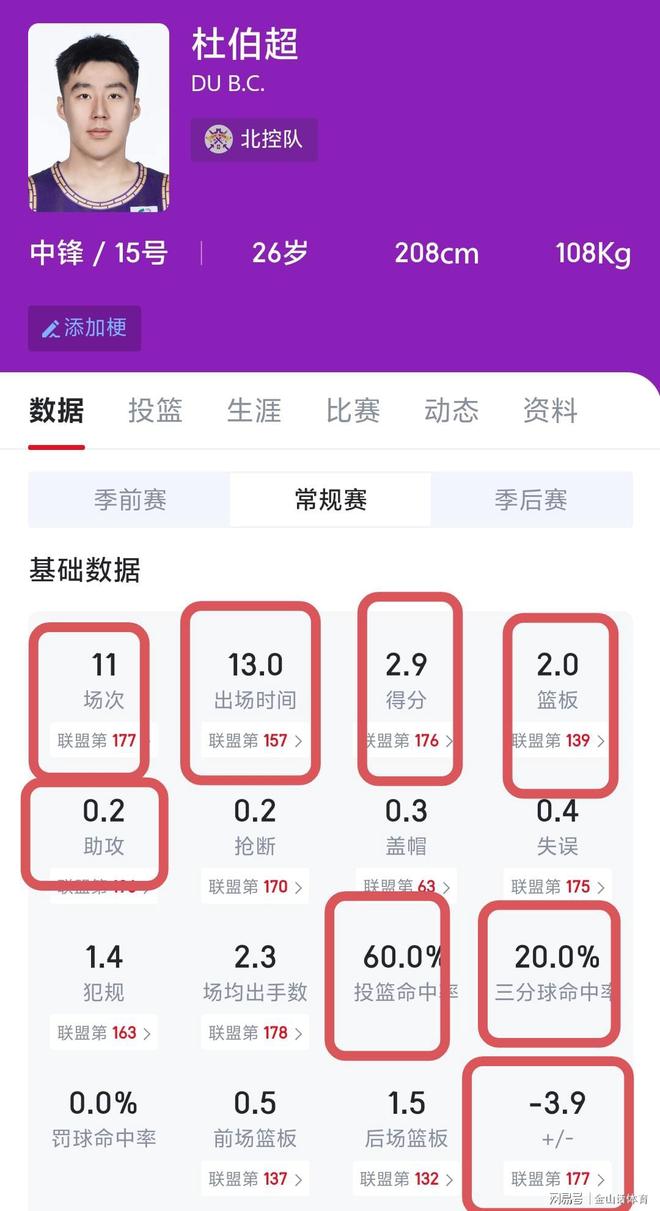
Task: View league ranking for 篮板
Action: (557, 741)
